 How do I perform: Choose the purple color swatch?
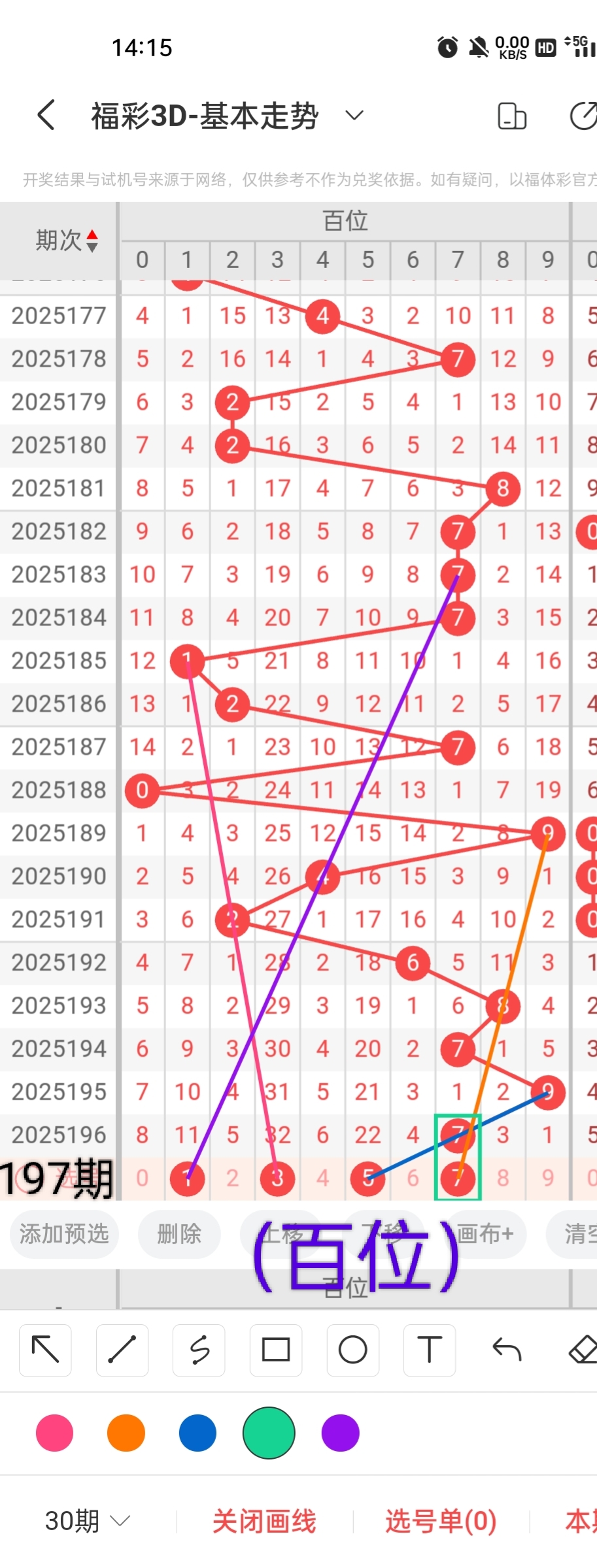pyautogui.click(x=340, y=1433)
